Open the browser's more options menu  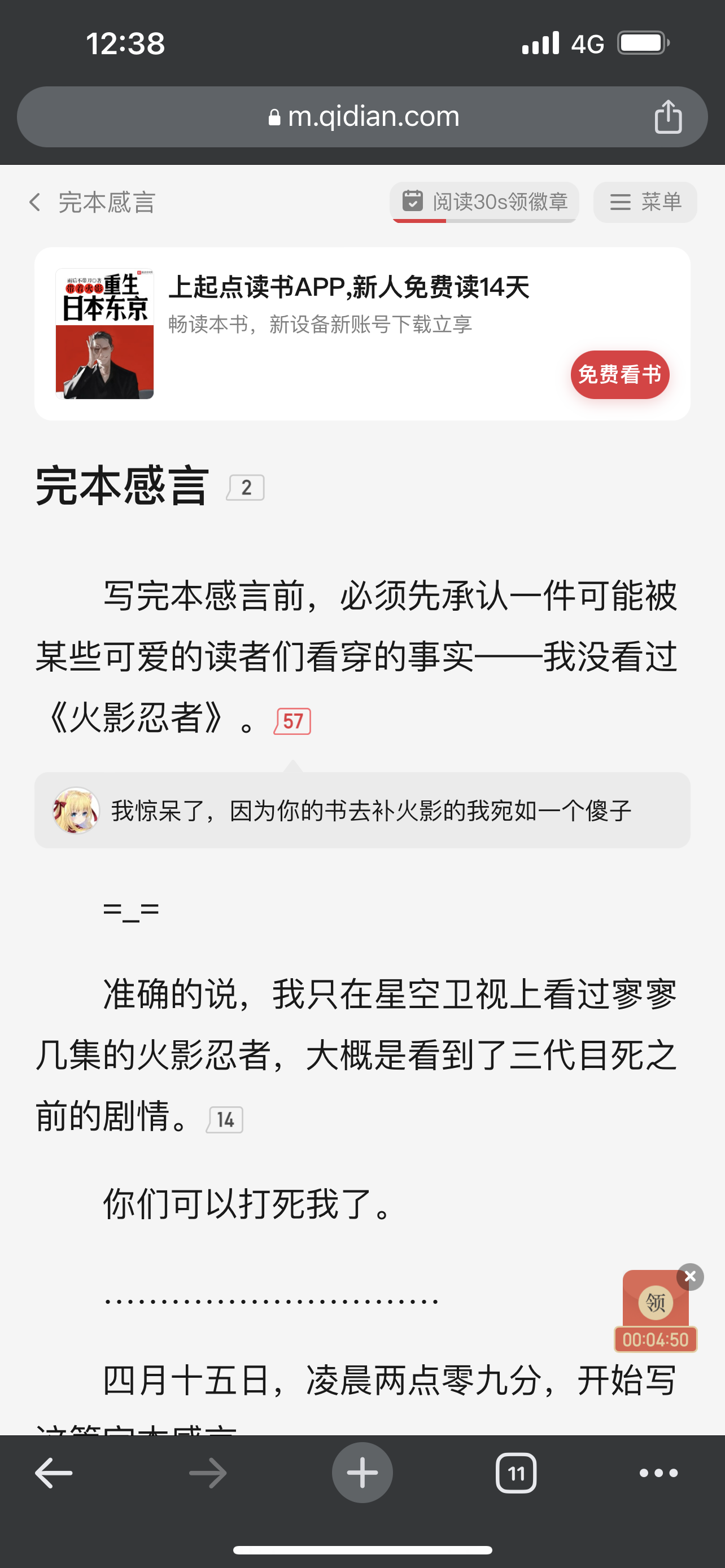click(658, 1473)
